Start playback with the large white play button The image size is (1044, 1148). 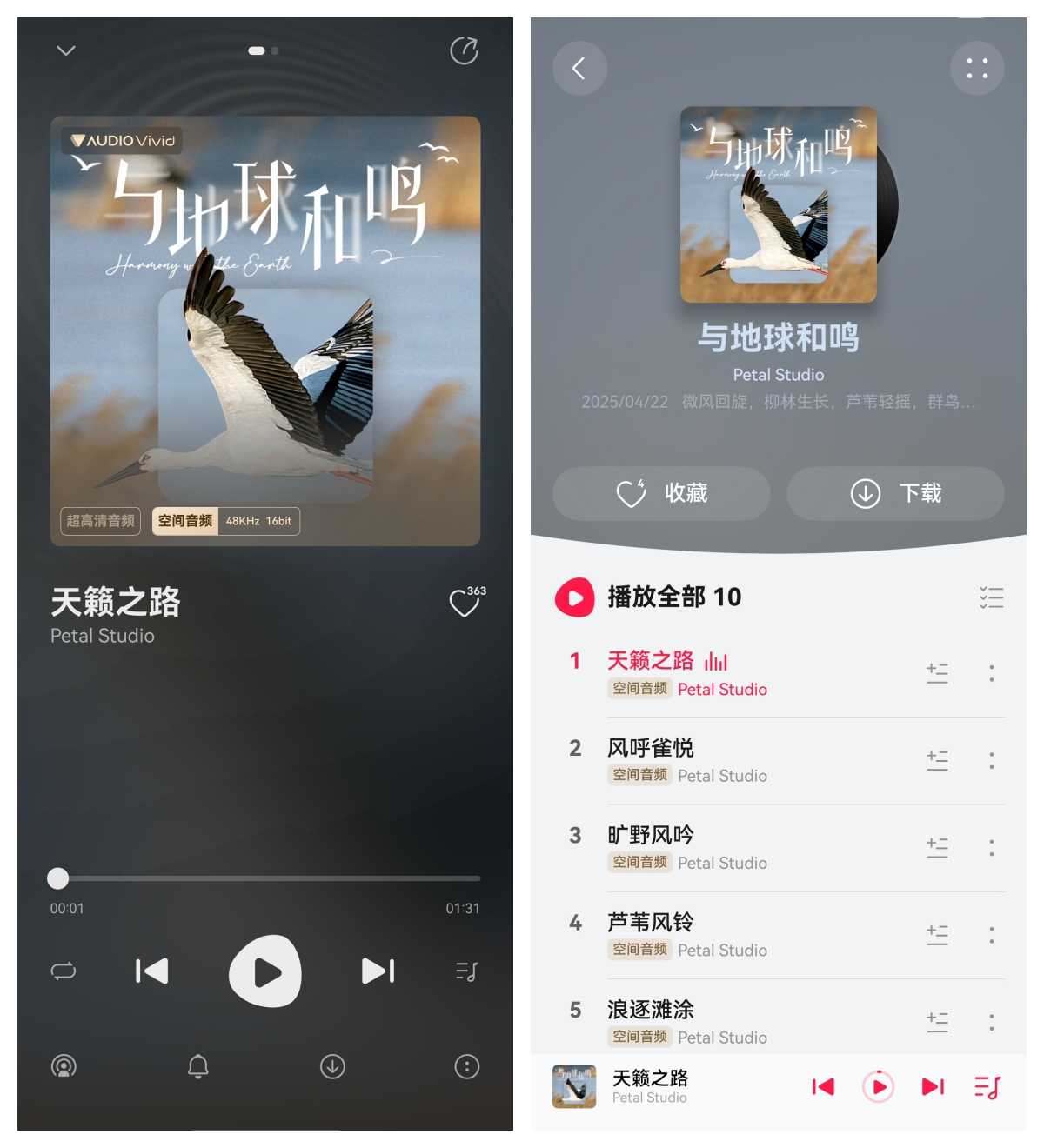[x=265, y=971]
